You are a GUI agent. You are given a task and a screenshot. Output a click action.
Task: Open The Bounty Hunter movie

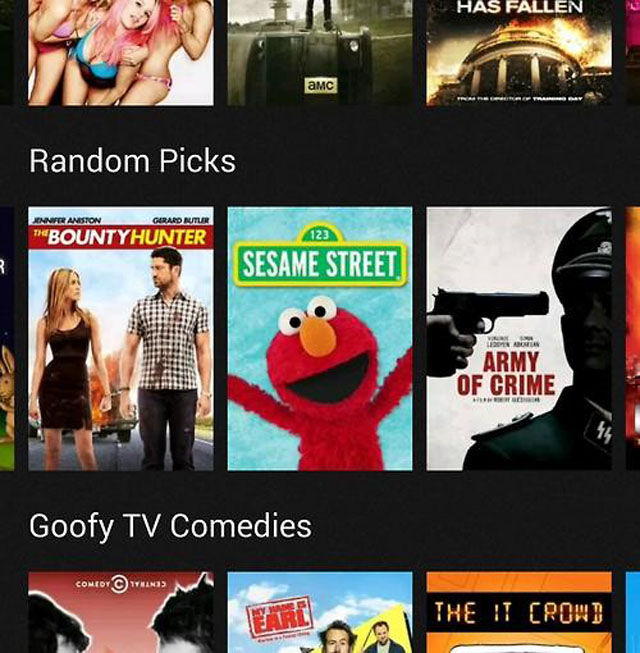(120, 338)
